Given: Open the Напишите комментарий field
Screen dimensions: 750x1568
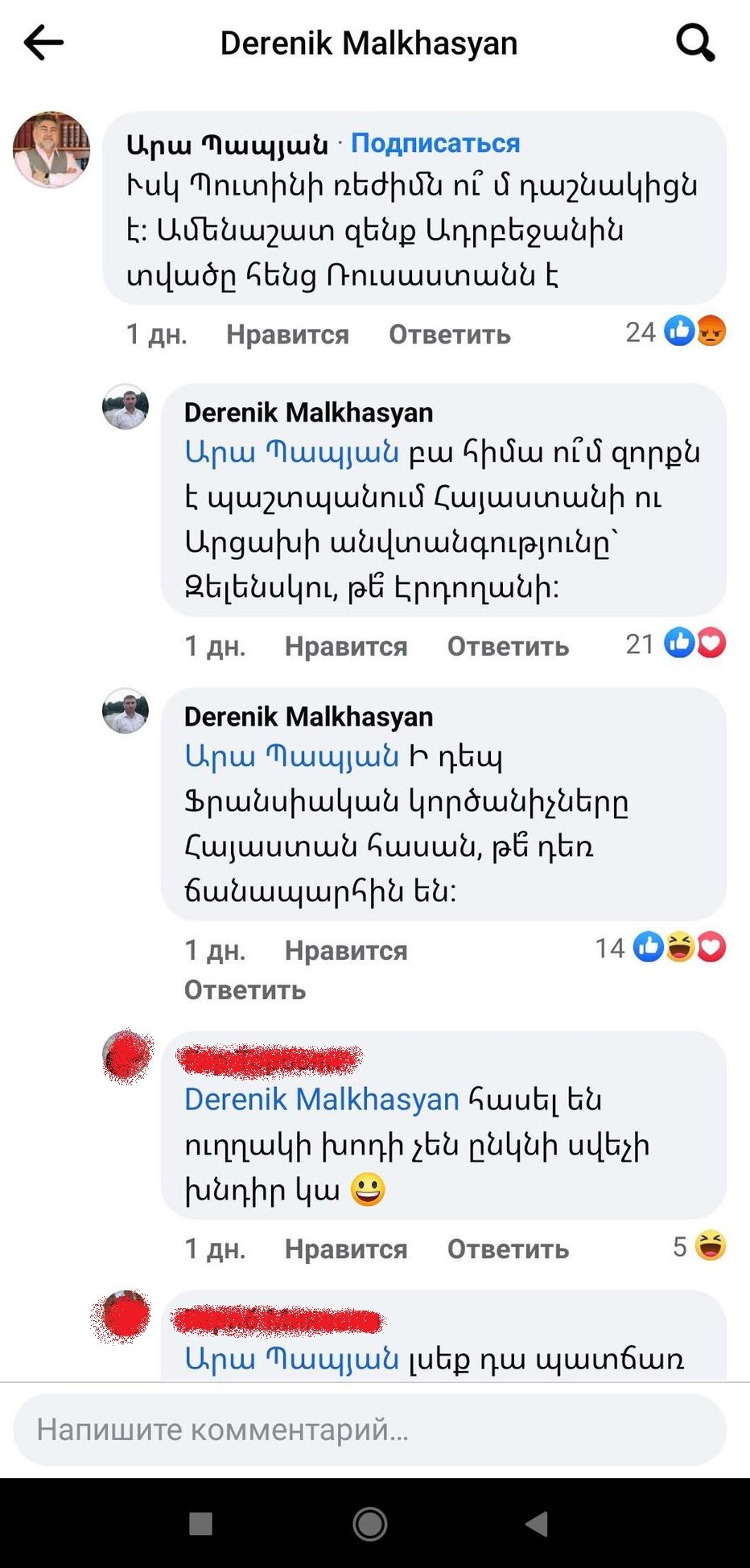Looking at the screenshot, I should 369,1430.
